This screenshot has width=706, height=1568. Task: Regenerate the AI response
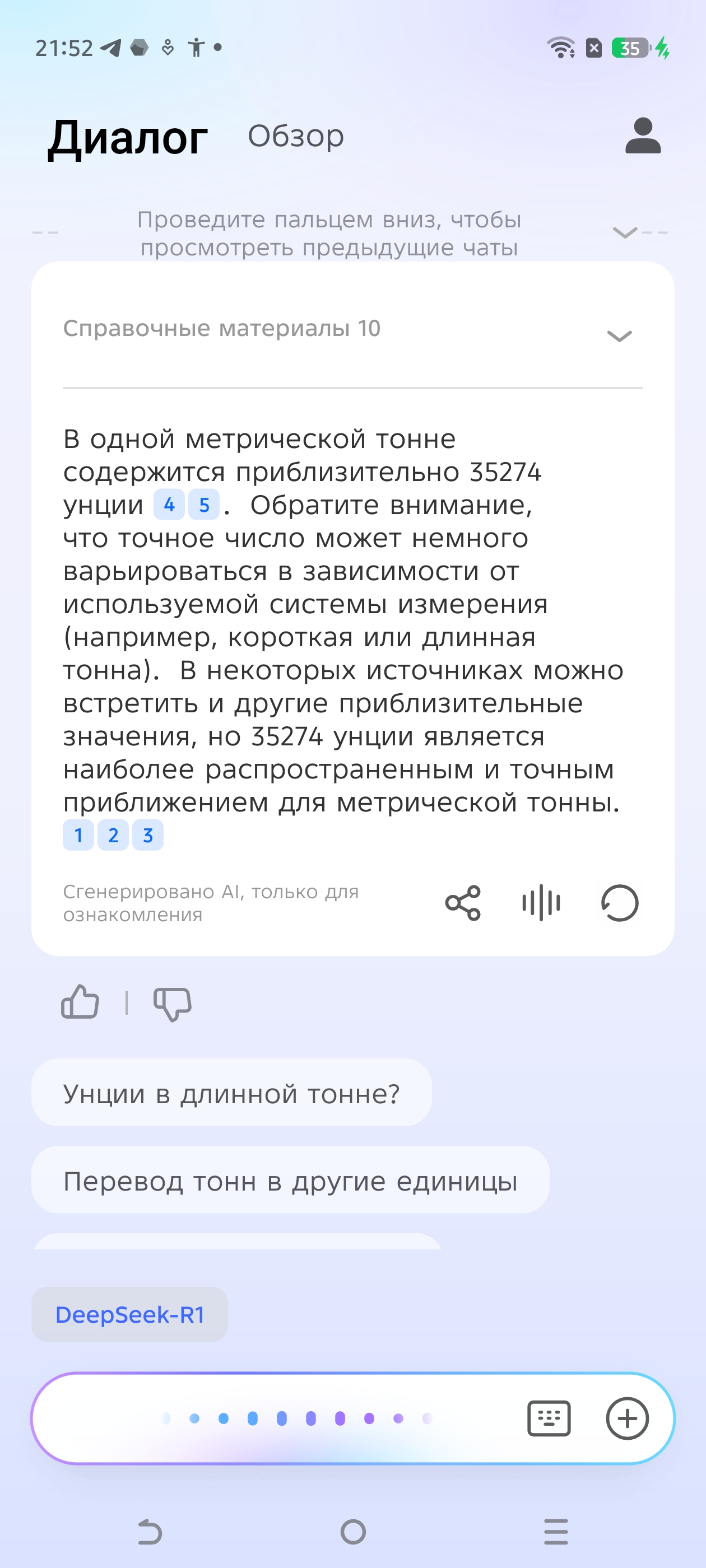620,903
